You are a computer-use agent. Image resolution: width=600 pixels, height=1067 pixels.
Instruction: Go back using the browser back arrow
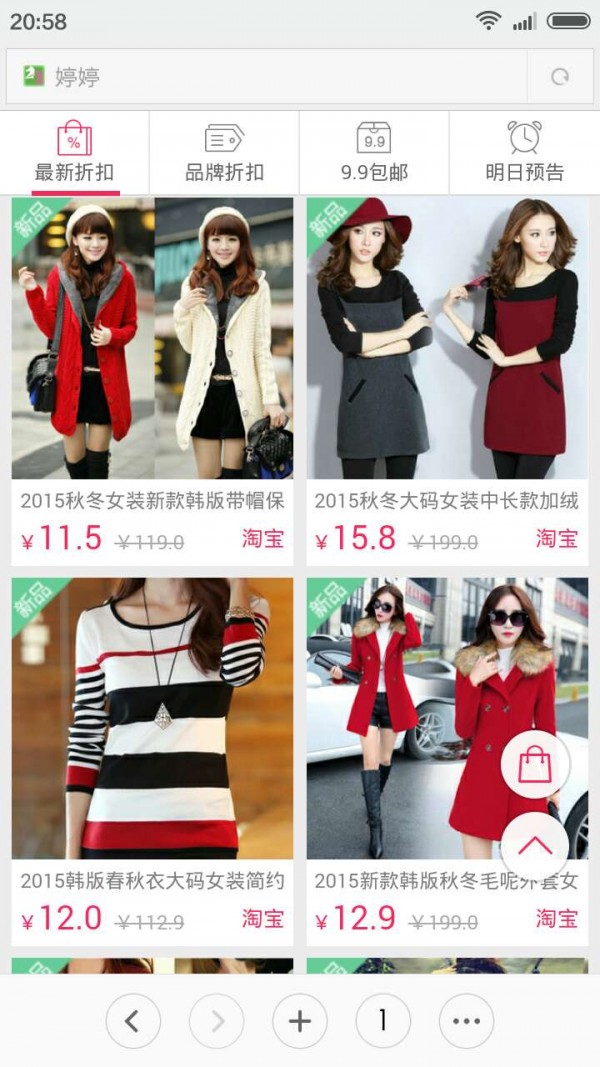[x=132, y=1021]
